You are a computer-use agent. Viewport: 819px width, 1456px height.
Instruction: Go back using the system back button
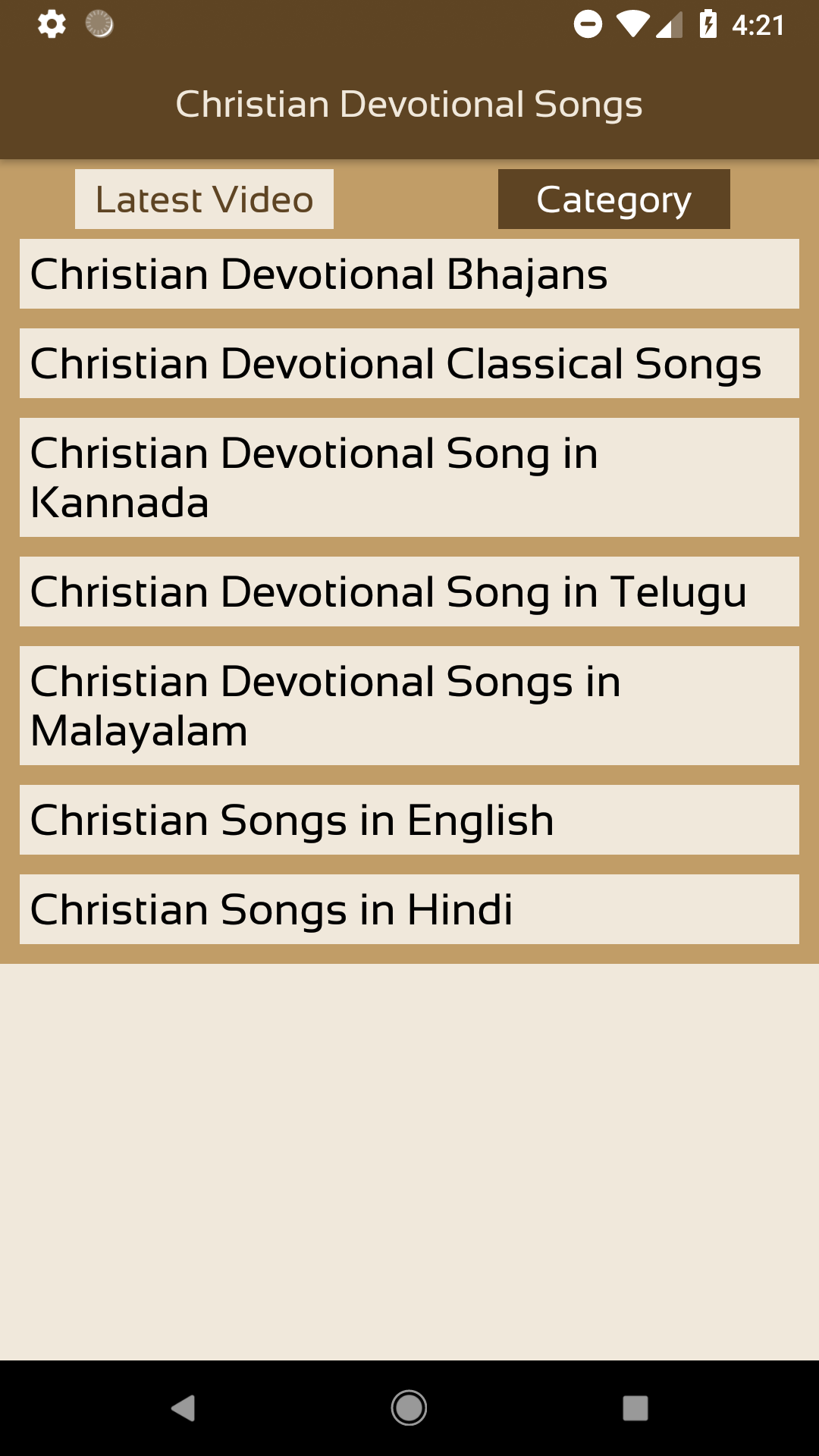pyautogui.click(x=183, y=1408)
